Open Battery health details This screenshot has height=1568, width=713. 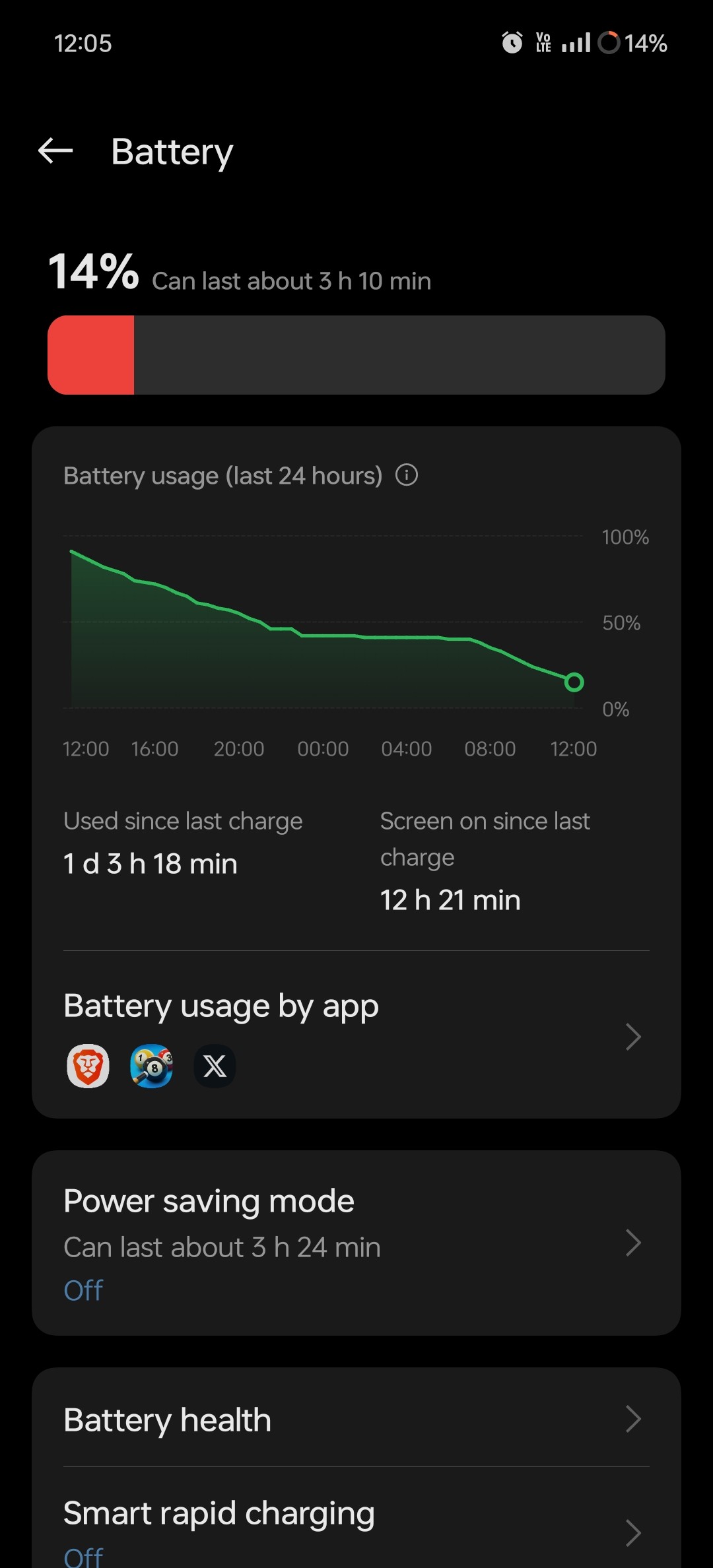(356, 1419)
